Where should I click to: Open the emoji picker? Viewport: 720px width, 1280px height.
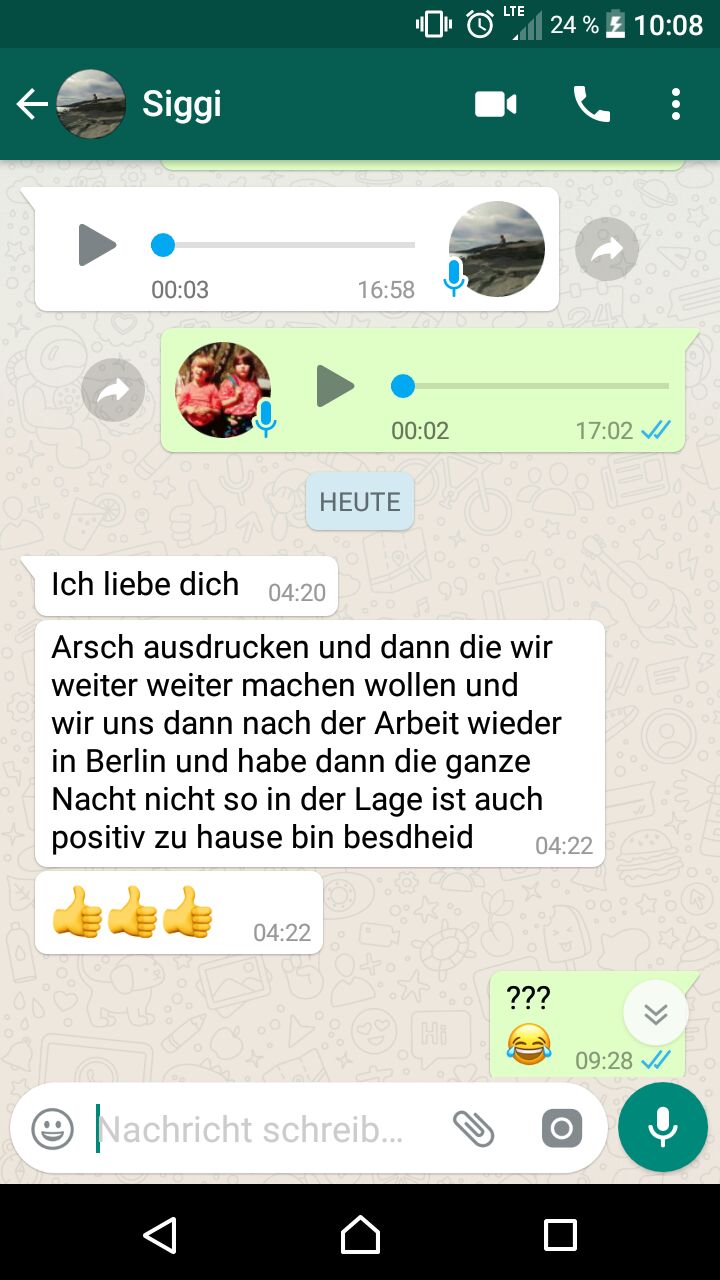pyautogui.click(x=52, y=1129)
